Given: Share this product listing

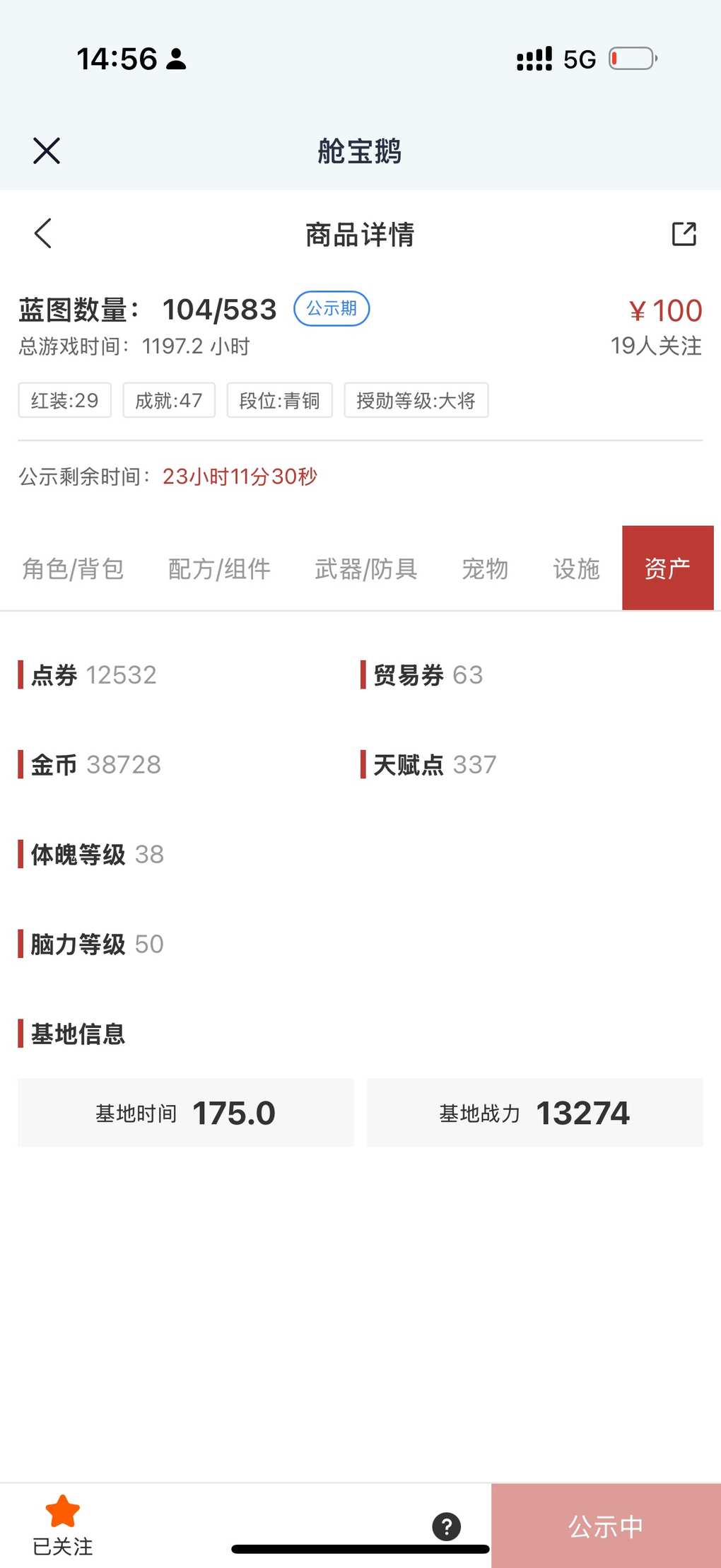Looking at the screenshot, I should pos(684,234).
